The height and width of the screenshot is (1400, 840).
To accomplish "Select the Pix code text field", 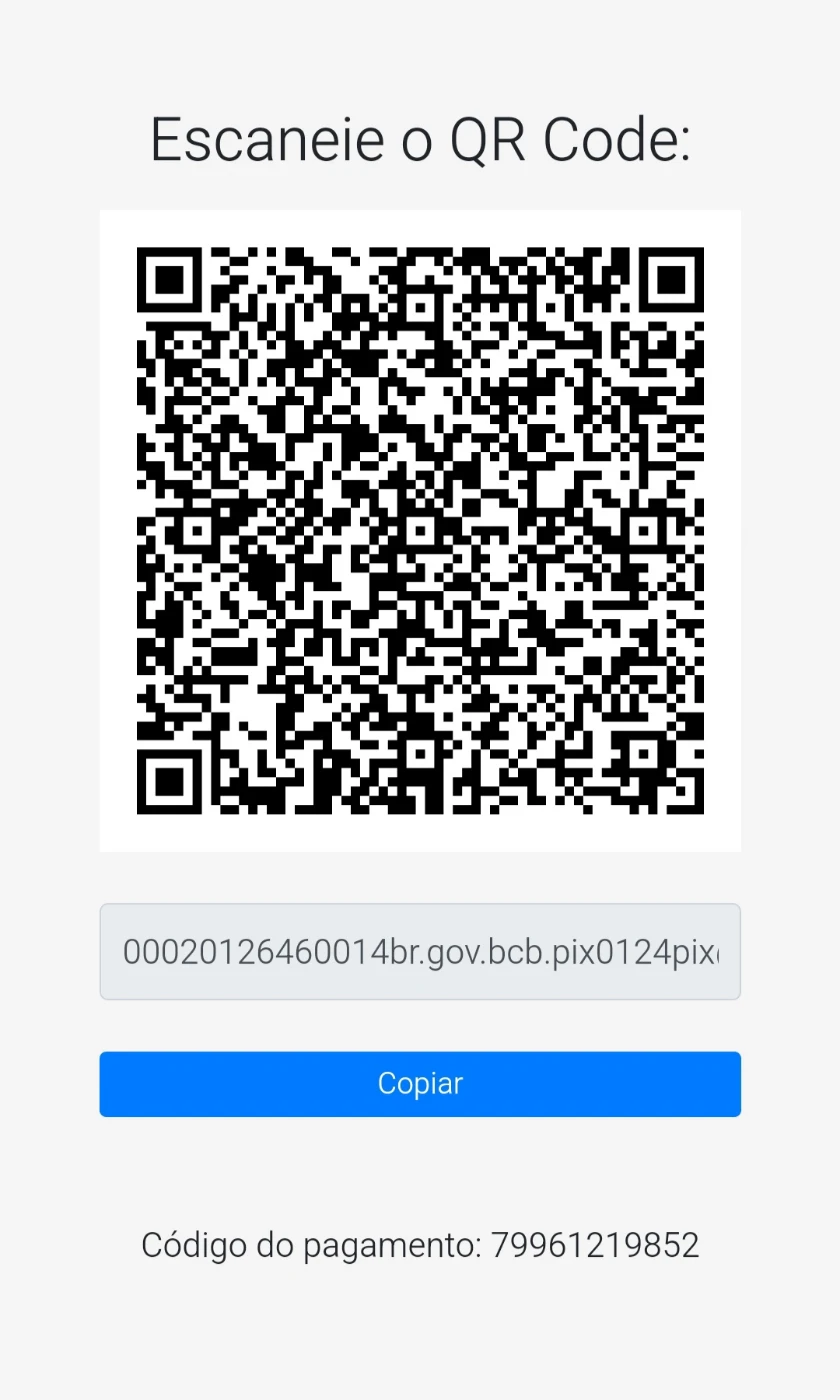I will pos(420,952).
